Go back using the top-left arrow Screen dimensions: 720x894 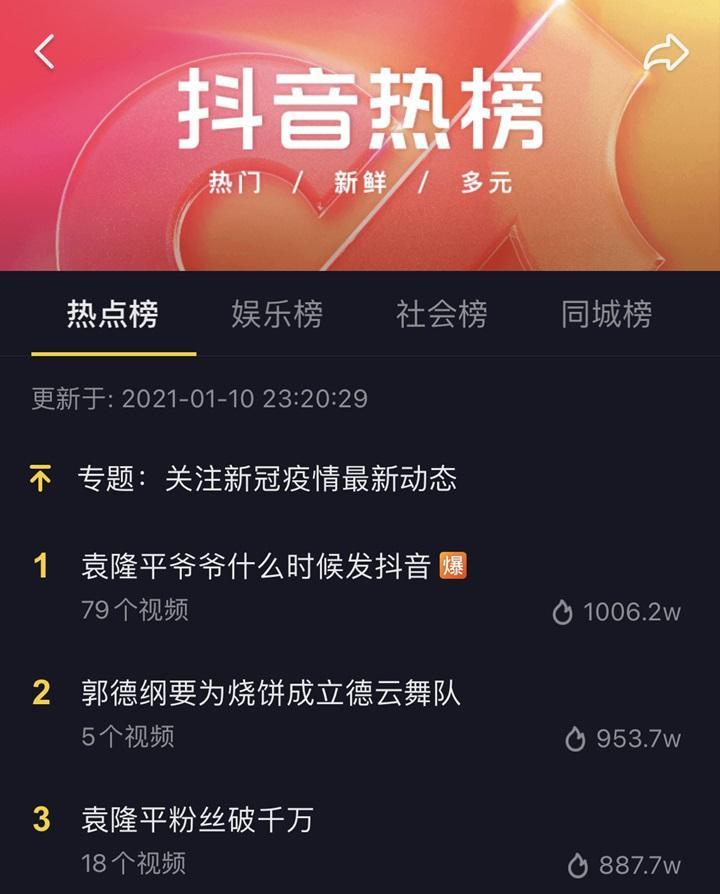pyautogui.click(x=45, y=51)
